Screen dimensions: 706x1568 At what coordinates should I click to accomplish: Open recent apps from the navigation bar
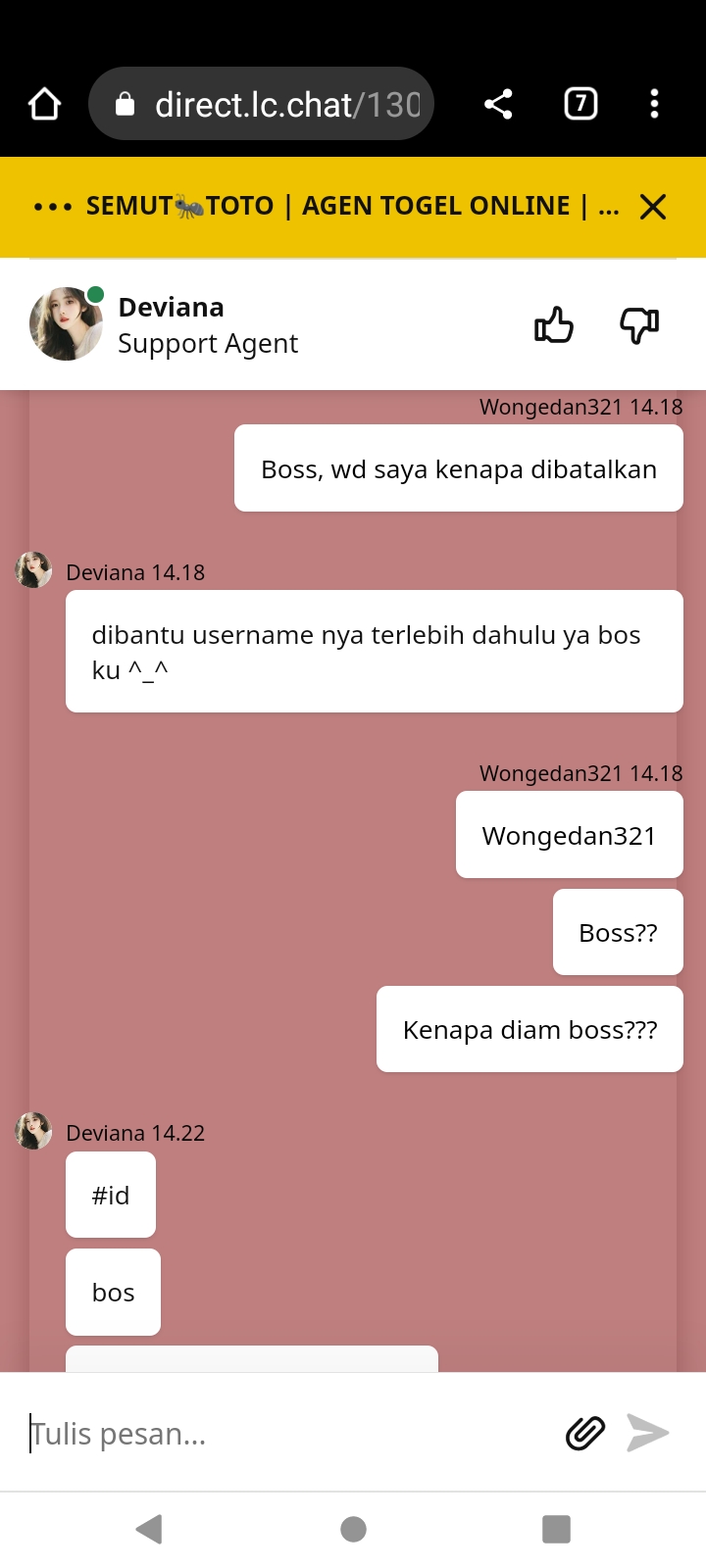[556, 1529]
